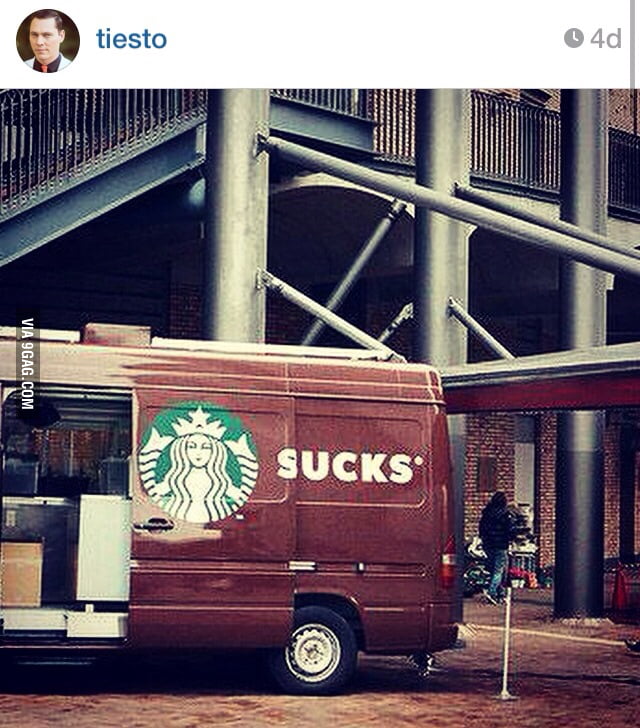The height and width of the screenshot is (728, 640).
Task: Tap tiesto's profile picture
Action: pos(47,40)
